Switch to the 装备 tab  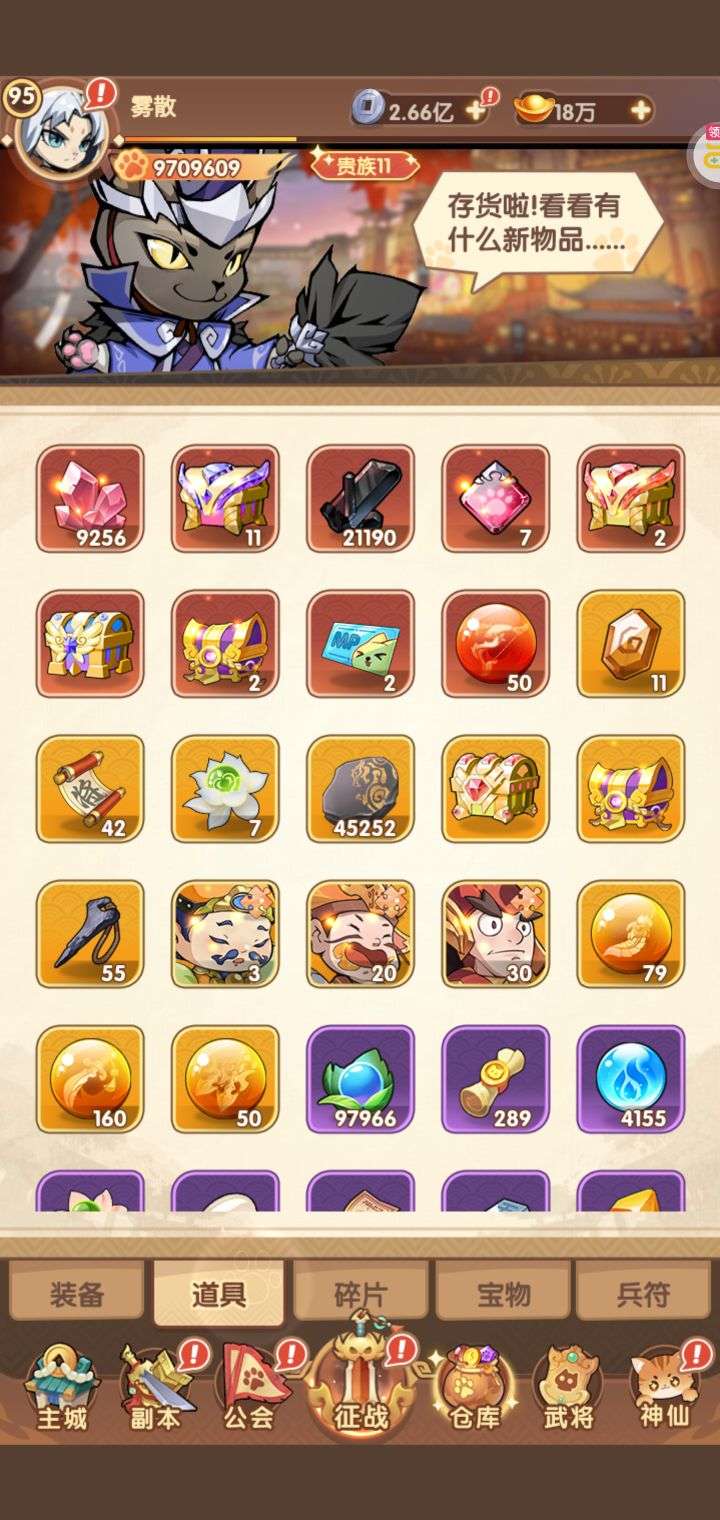pyautogui.click(x=77, y=1294)
